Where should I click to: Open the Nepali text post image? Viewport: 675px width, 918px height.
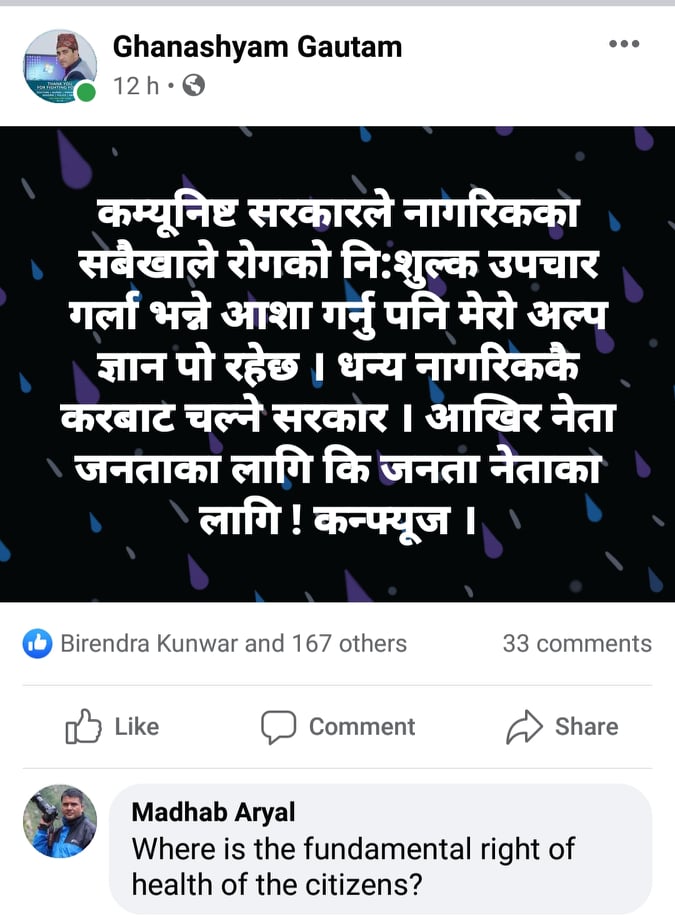point(337,364)
